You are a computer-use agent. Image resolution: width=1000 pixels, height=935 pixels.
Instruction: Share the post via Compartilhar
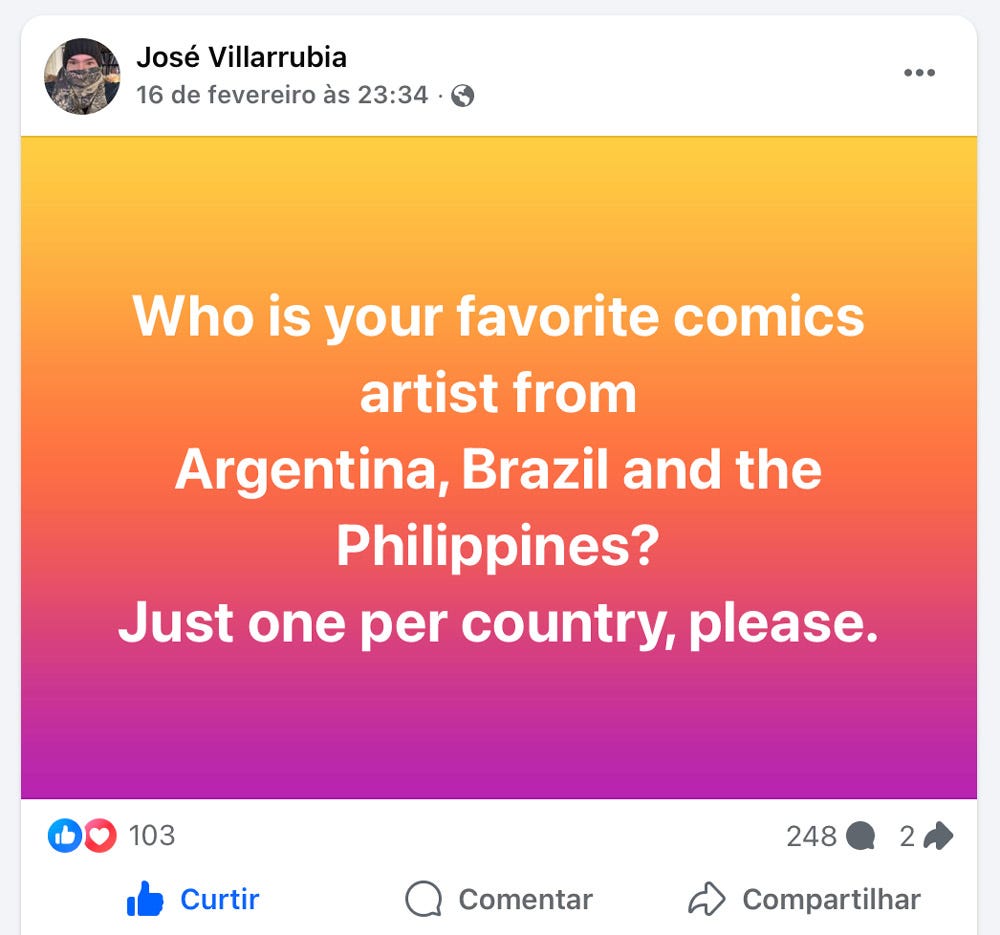point(804,899)
